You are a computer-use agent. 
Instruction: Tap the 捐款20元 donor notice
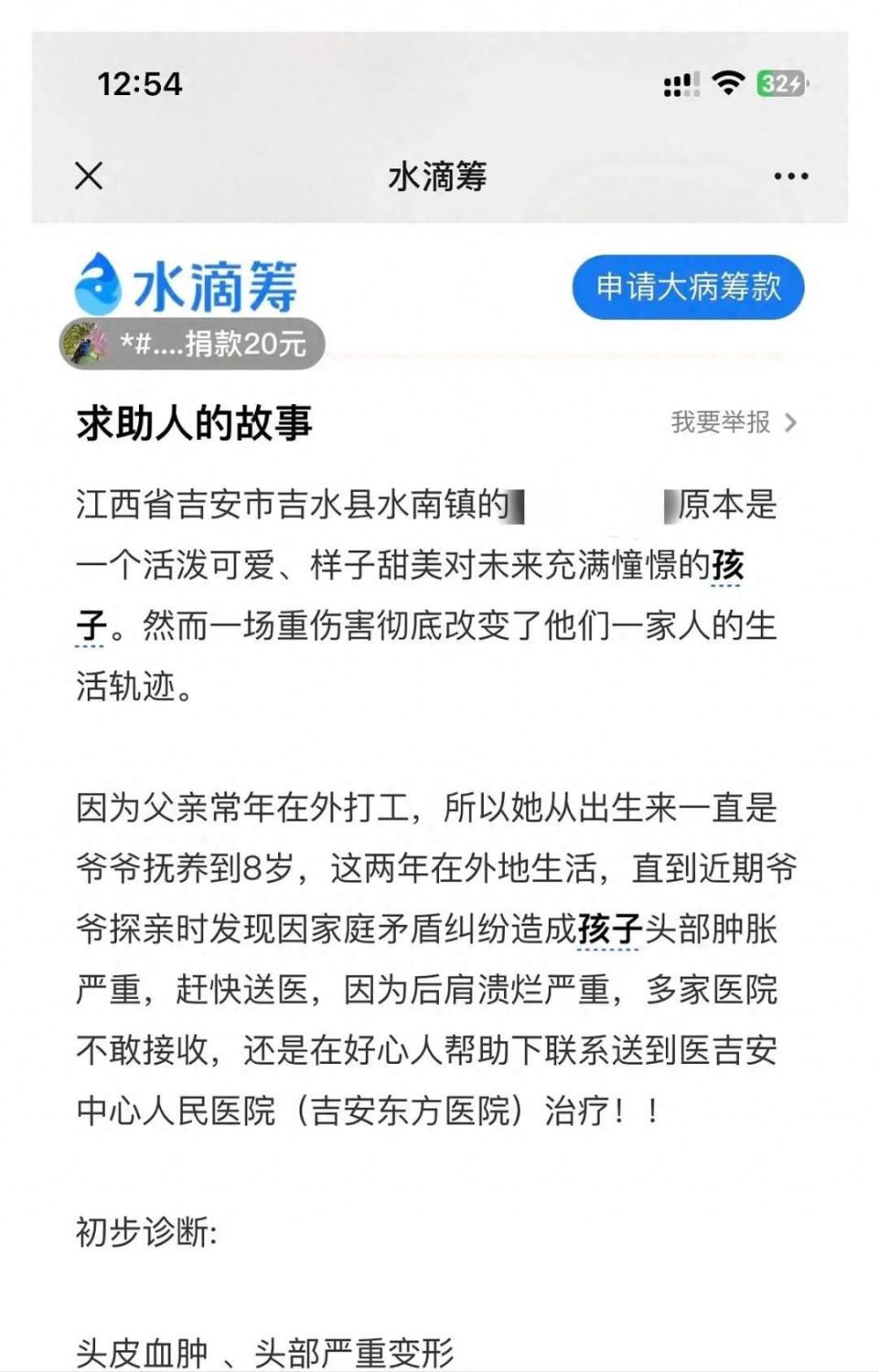tap(193, 344)
